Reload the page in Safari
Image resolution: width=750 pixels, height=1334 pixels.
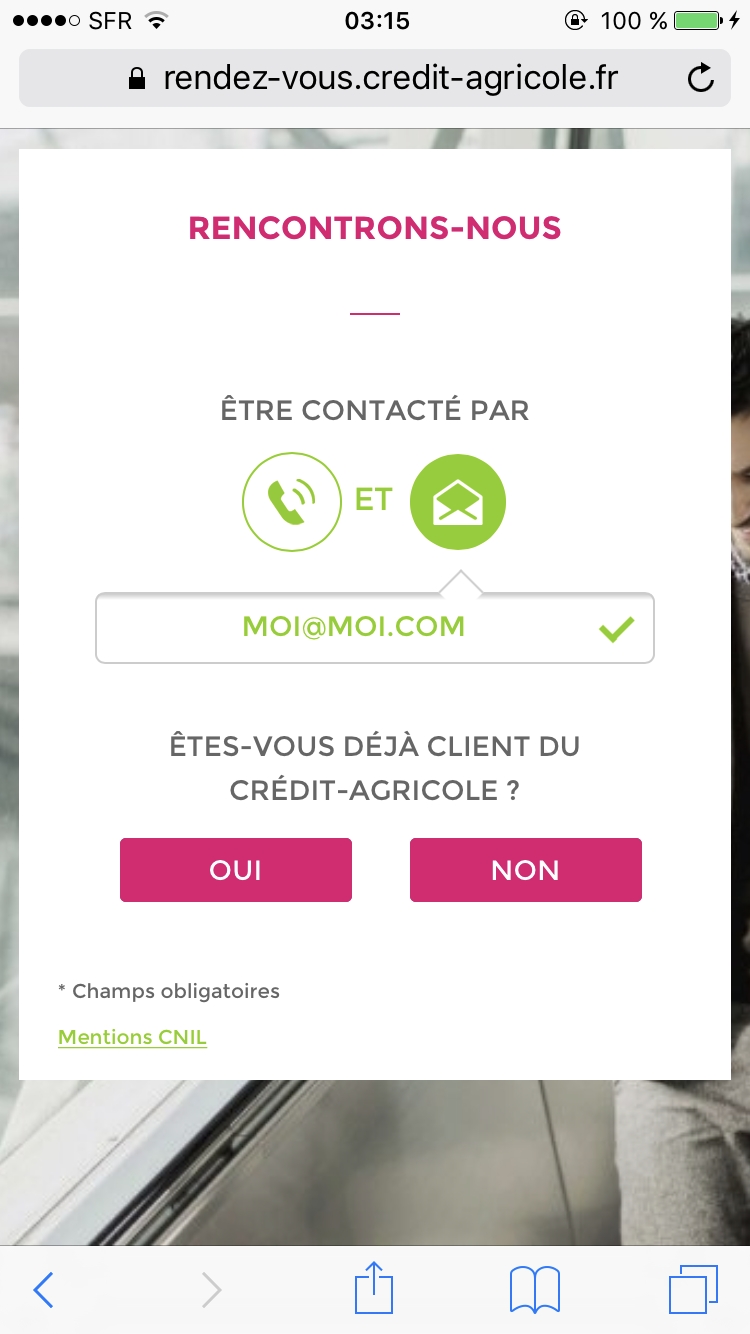(x=701, y=77)
